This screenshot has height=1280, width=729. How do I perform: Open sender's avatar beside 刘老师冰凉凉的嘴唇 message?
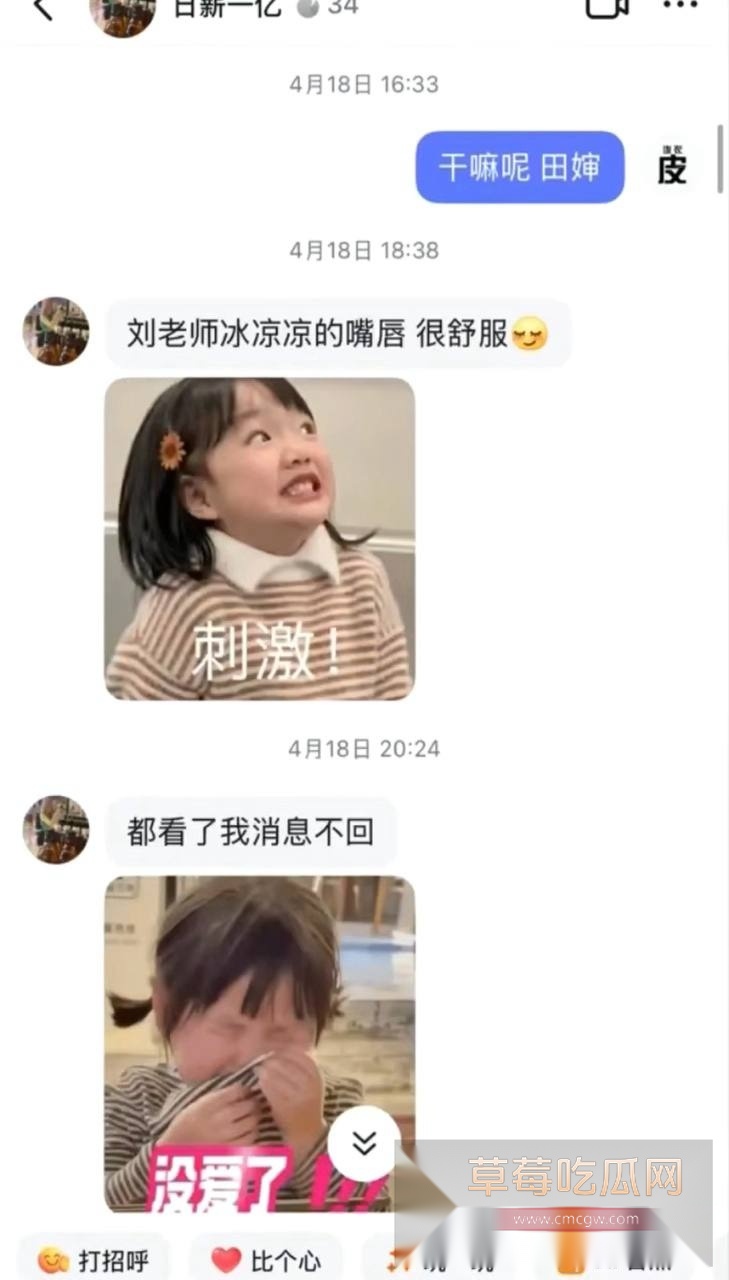[x=56, y=331]
